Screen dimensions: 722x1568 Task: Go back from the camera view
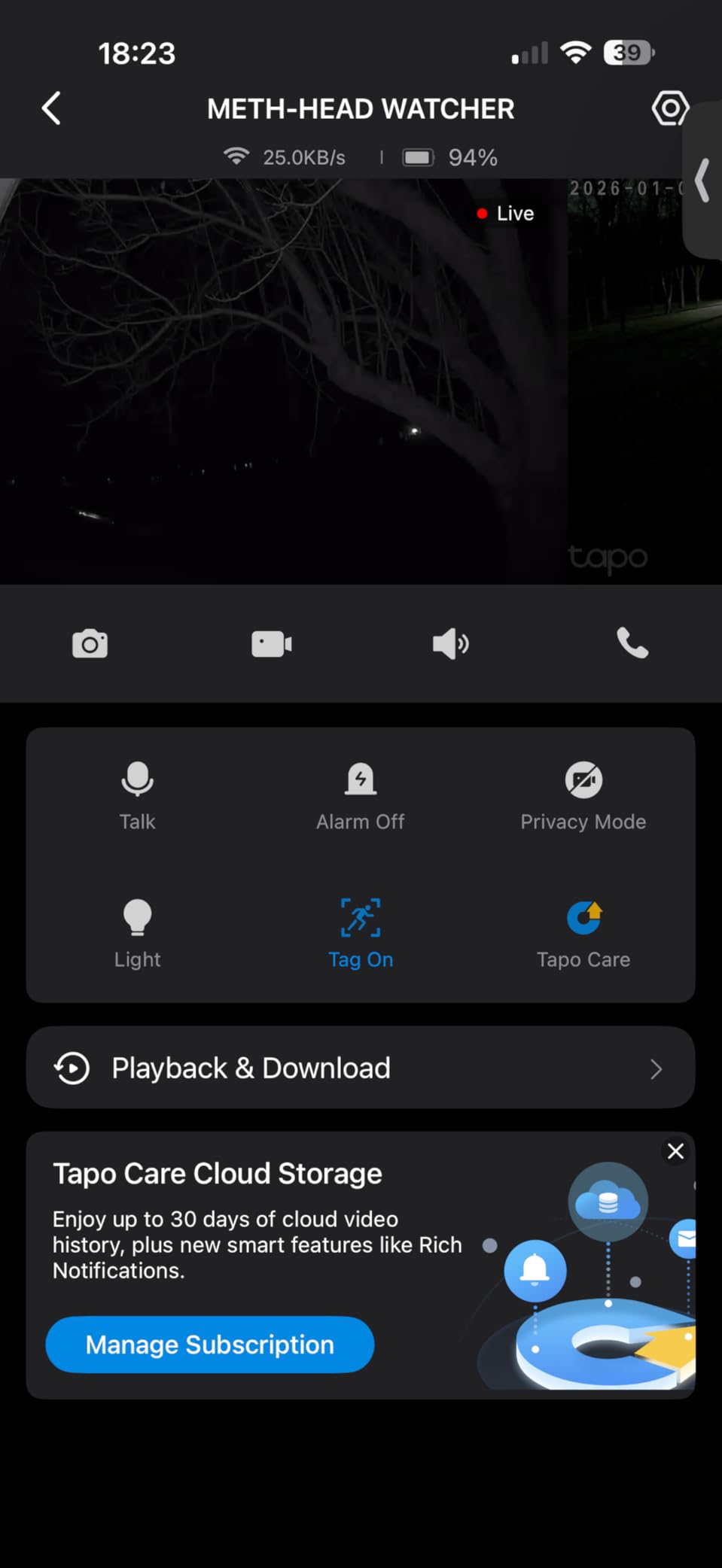[x=51, y=108]
